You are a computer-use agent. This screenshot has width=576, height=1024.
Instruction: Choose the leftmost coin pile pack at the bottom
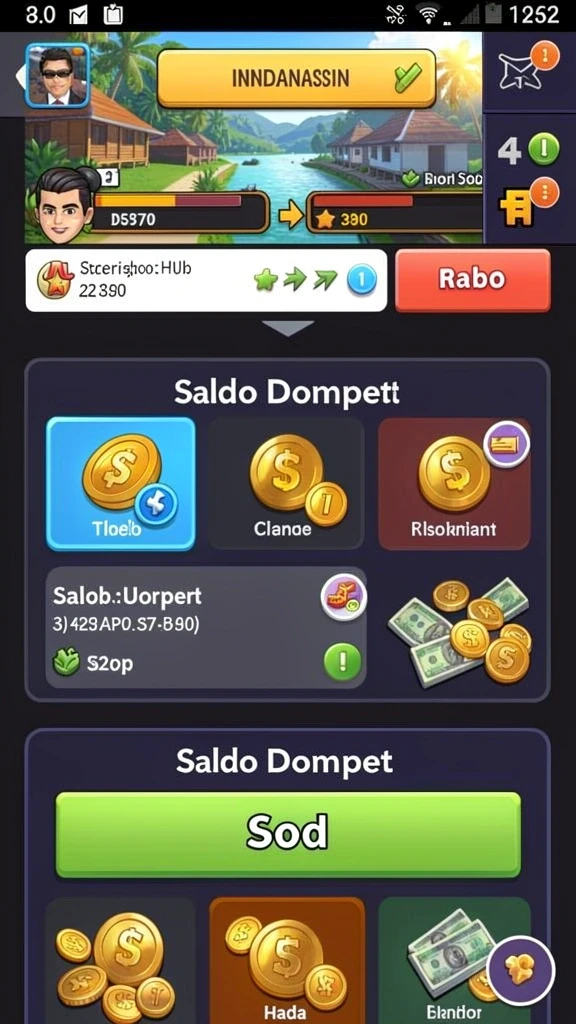tap(120, 960)
